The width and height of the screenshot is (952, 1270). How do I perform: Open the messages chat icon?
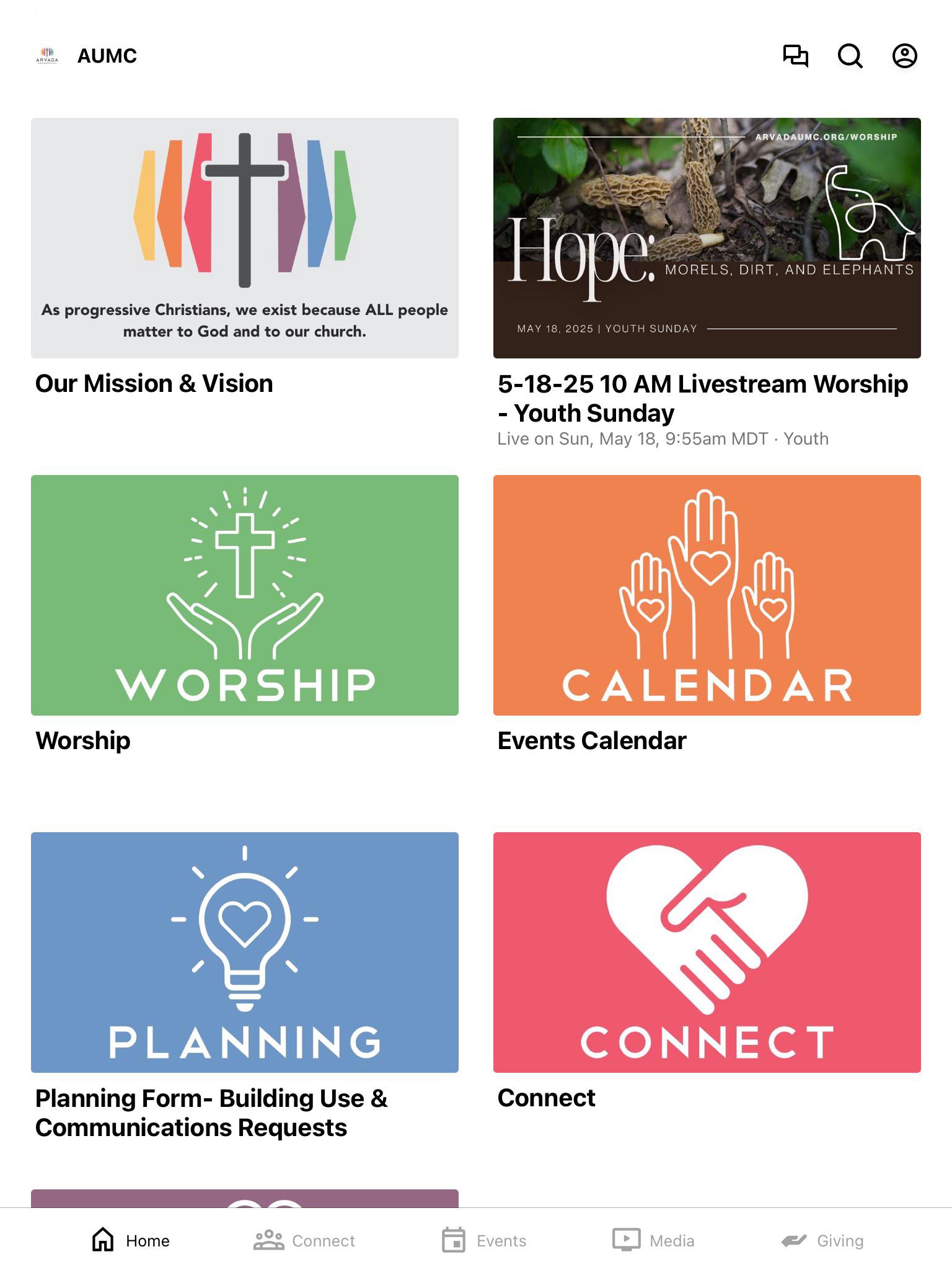[x=795, y=56]
